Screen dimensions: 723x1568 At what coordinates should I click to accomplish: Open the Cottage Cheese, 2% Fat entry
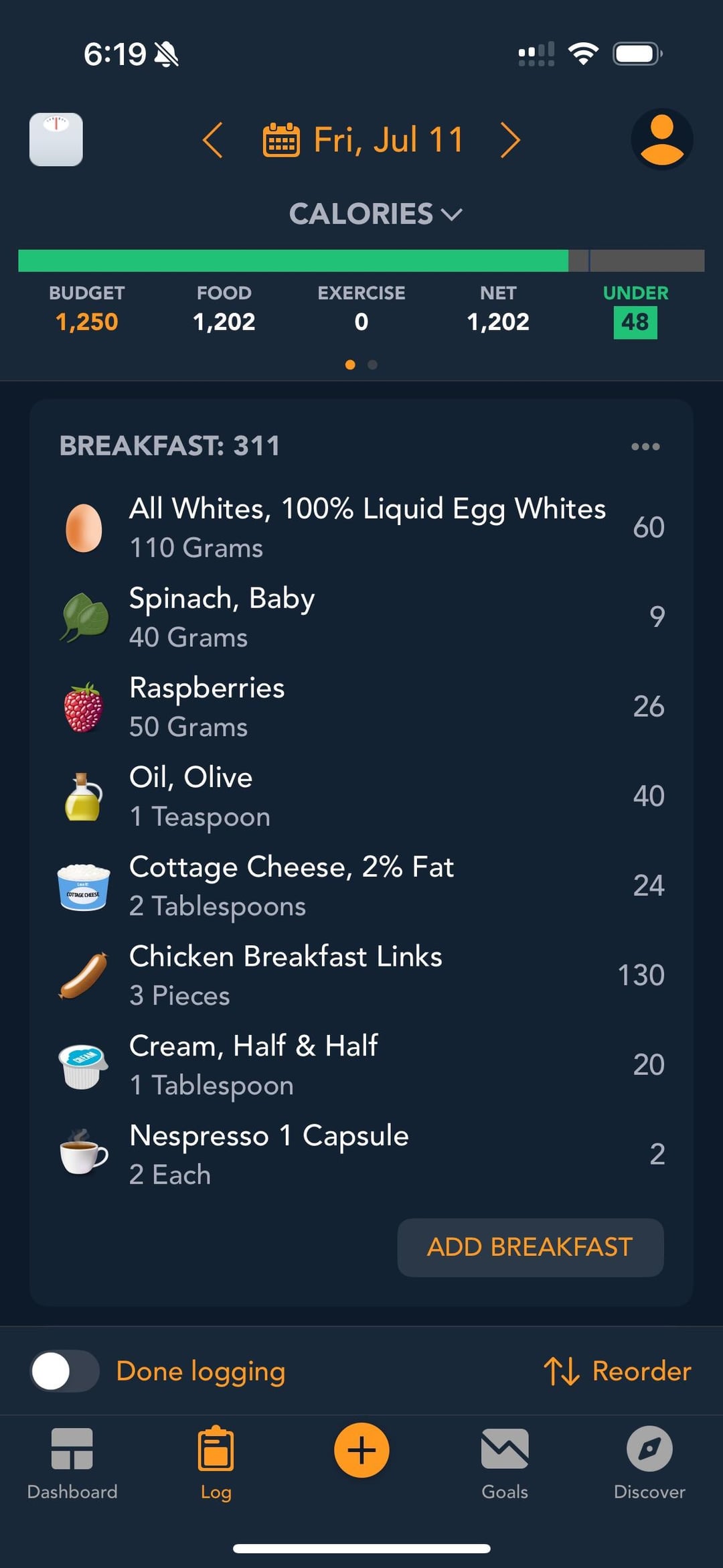(x=361, y=885)
